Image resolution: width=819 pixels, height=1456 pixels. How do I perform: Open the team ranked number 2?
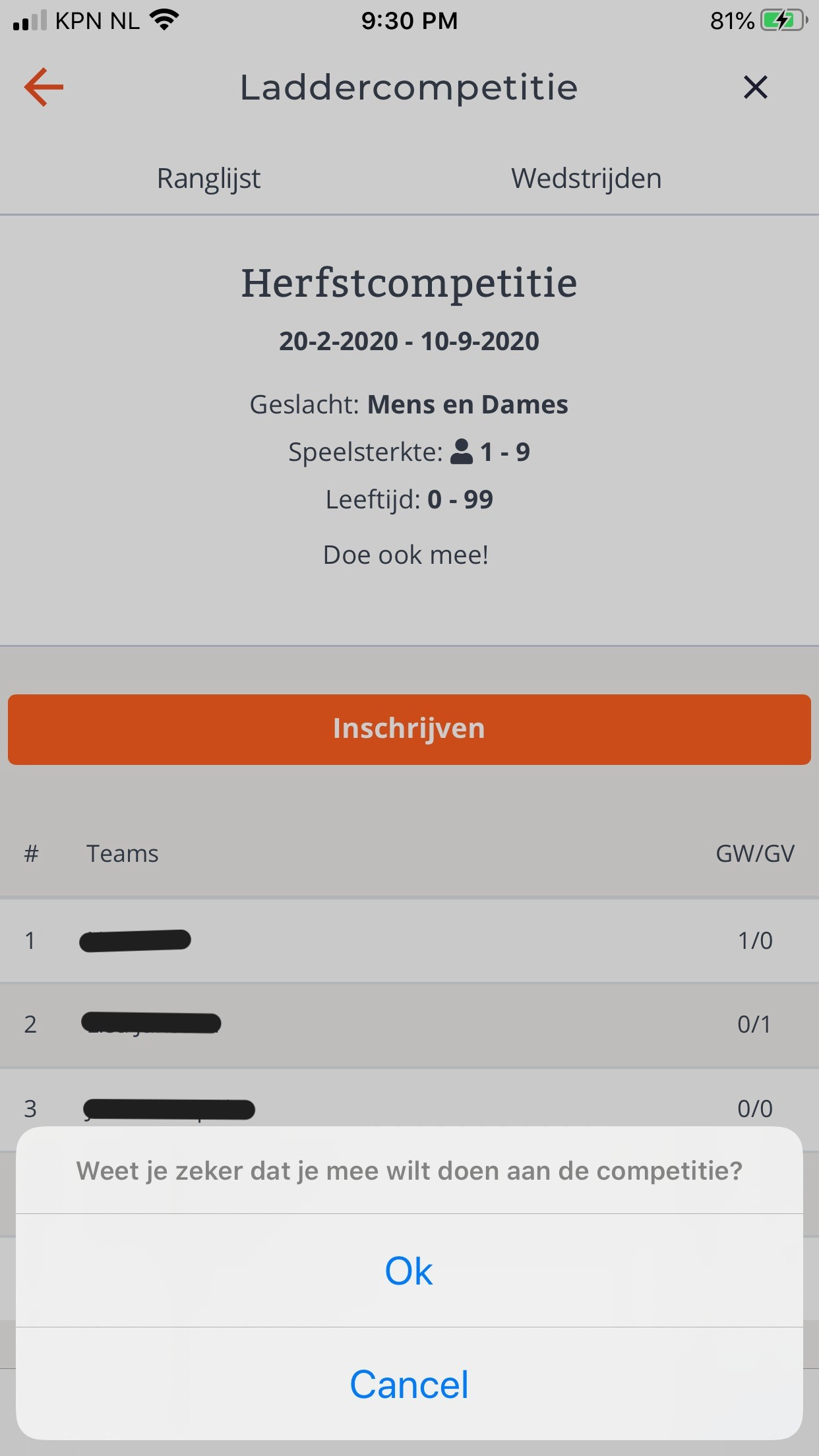pyautogui.click(x=409, y=1024)
